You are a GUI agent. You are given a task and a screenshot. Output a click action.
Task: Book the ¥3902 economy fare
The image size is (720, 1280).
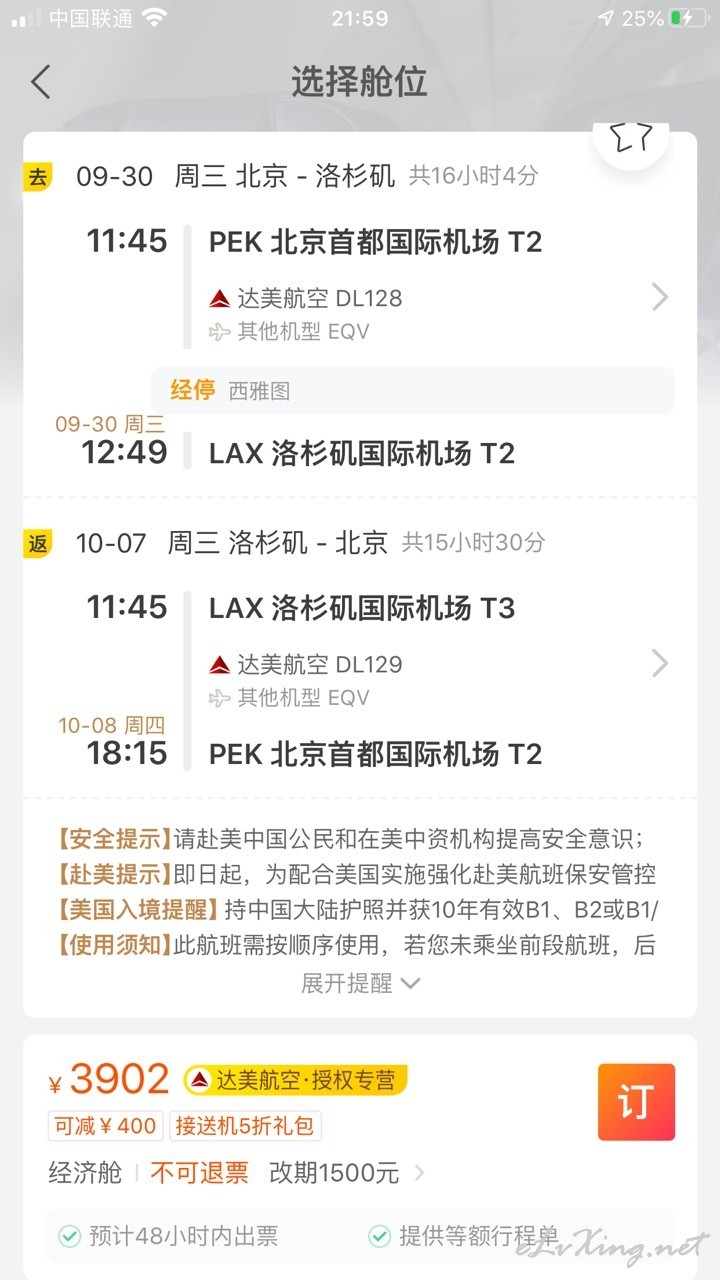coord(636,1102)
